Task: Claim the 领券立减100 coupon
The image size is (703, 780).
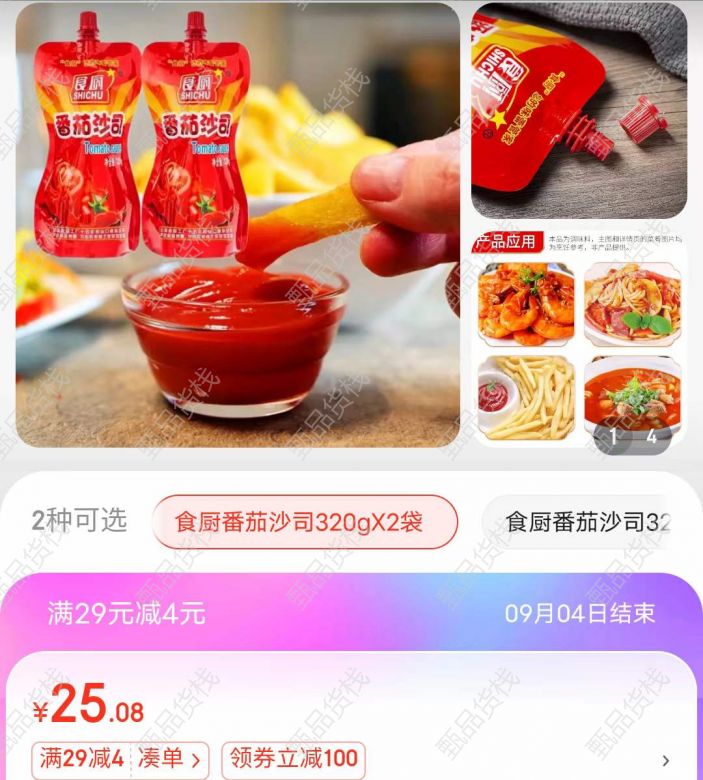Action: (x=292, y=760)
